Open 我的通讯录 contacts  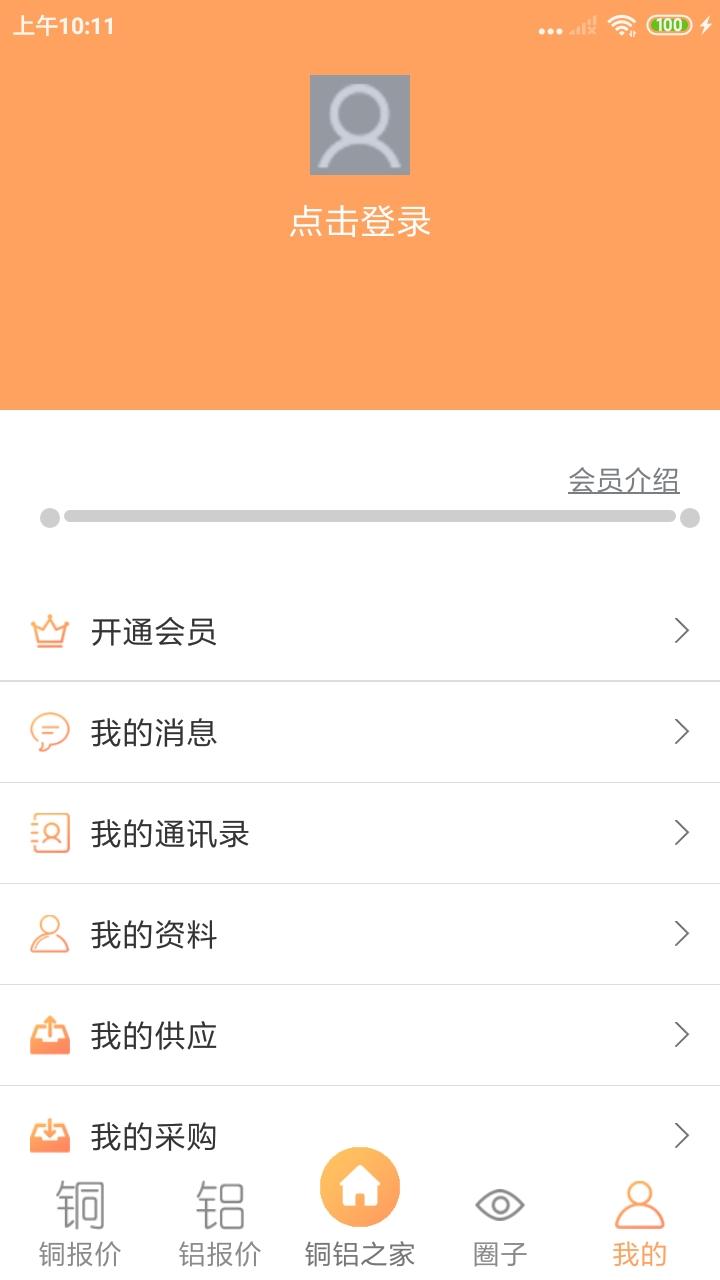click(360, 834)
